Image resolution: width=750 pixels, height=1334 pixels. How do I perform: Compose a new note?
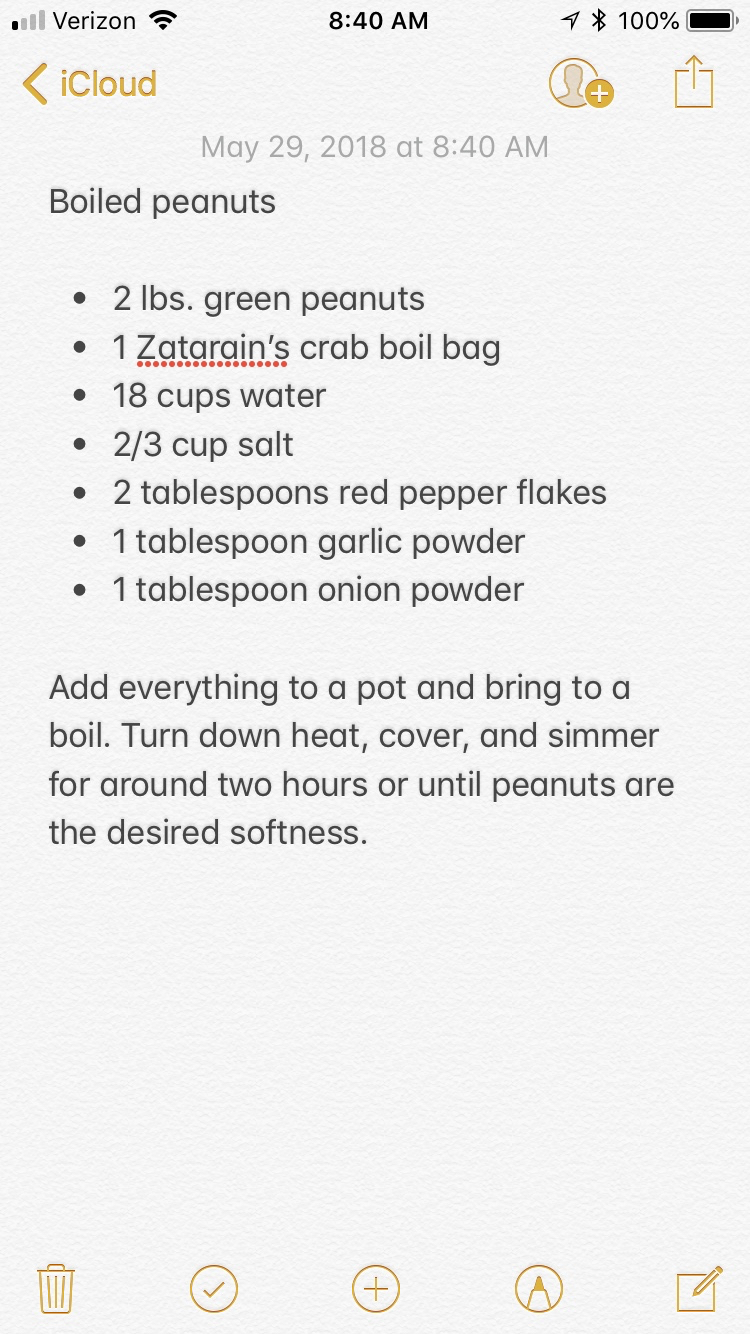click(698, 1288)
